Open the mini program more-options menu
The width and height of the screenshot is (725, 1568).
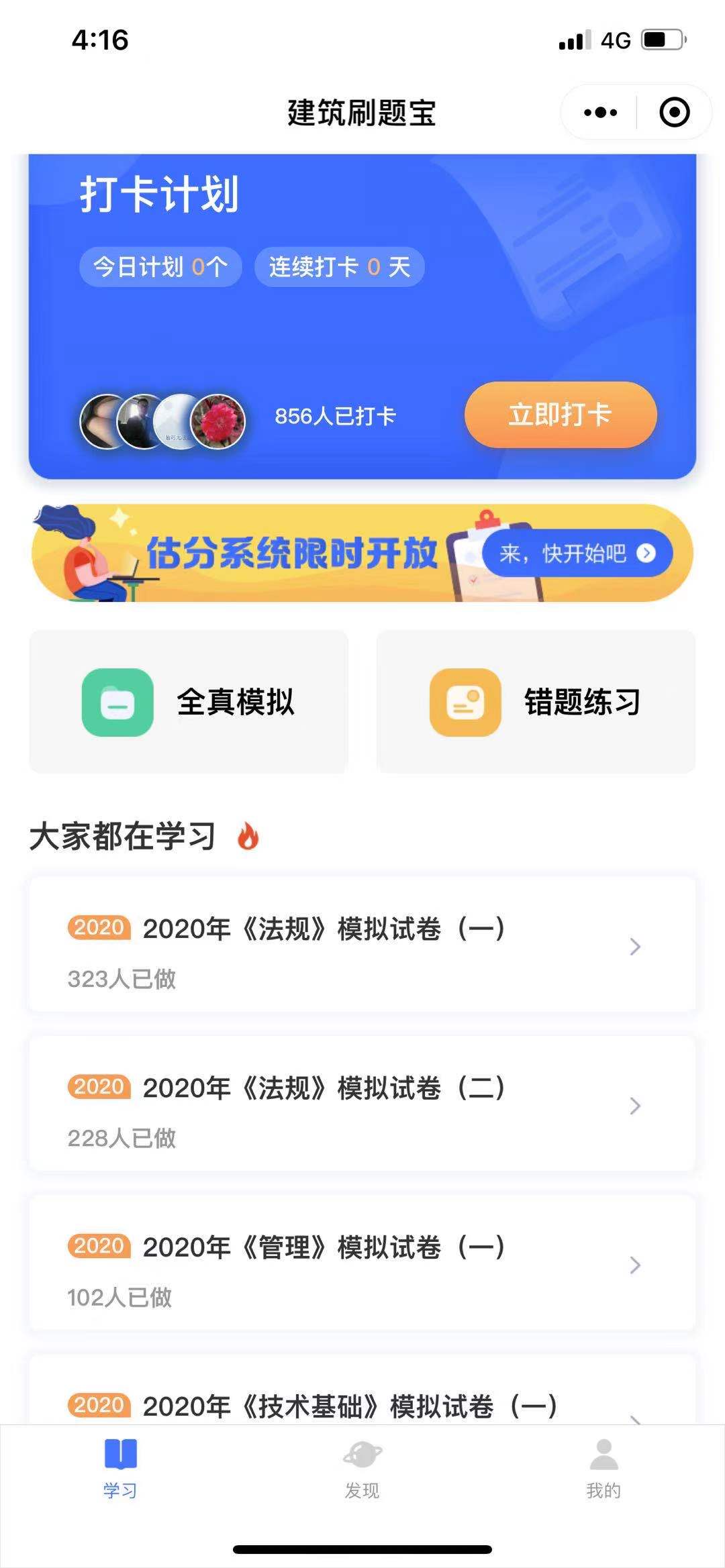coord(600,113)
